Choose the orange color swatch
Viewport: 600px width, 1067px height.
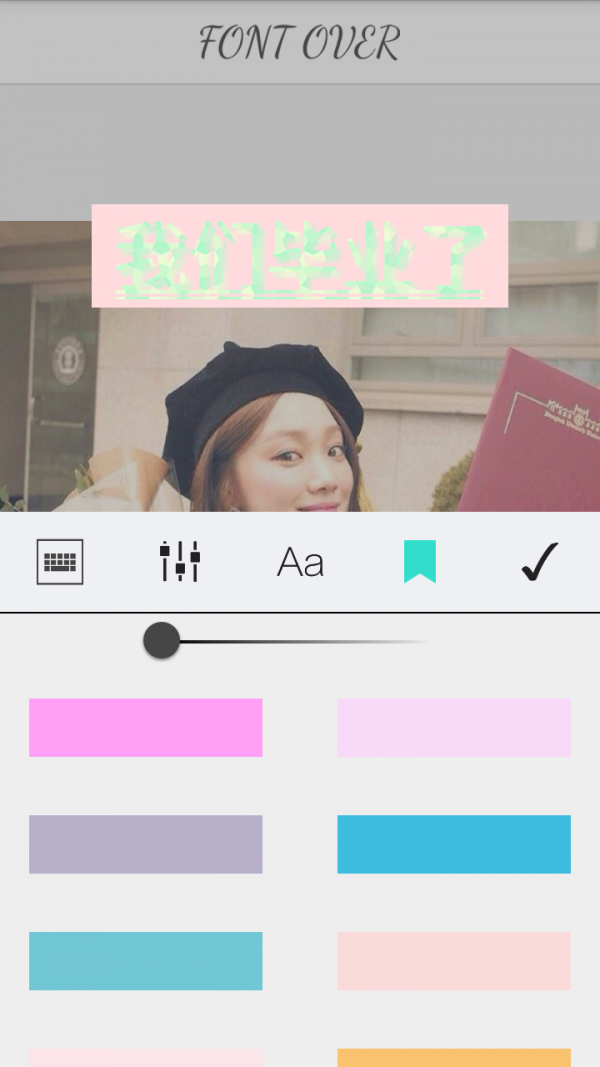pyautogui.click(x=454, y=1057)
